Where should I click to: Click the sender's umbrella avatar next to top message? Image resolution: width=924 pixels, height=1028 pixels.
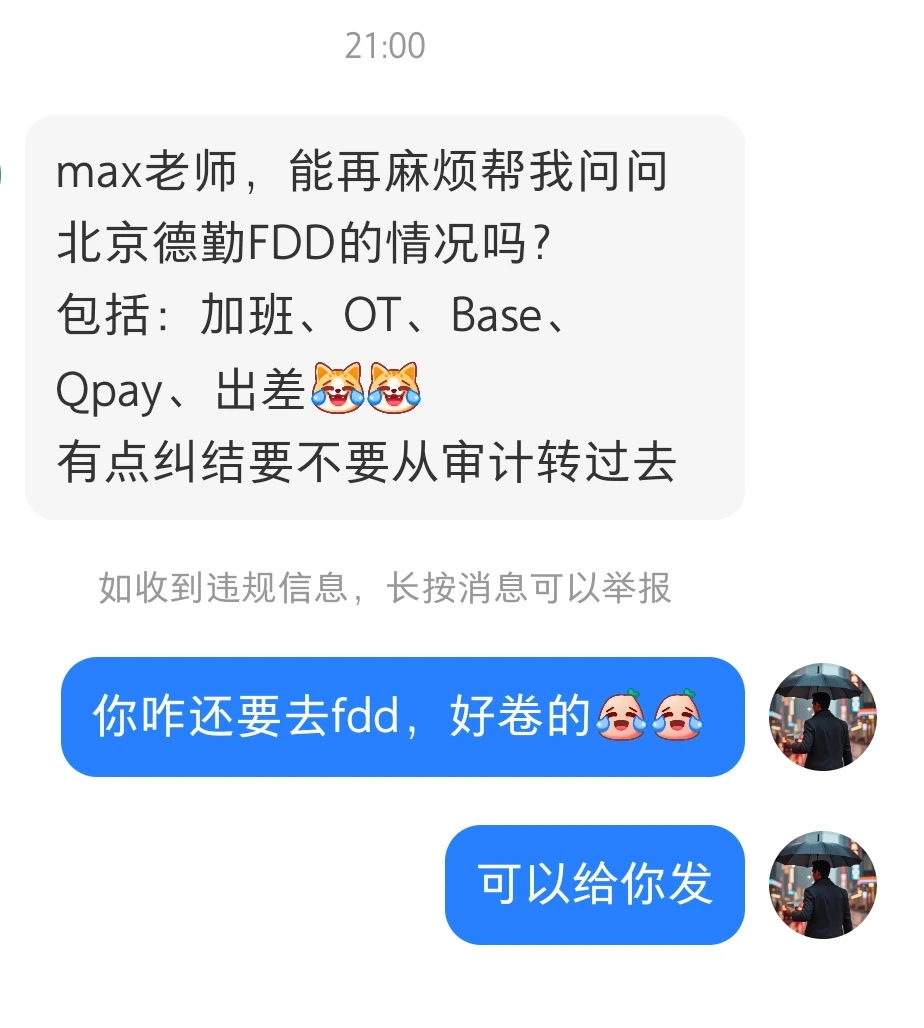822,717
